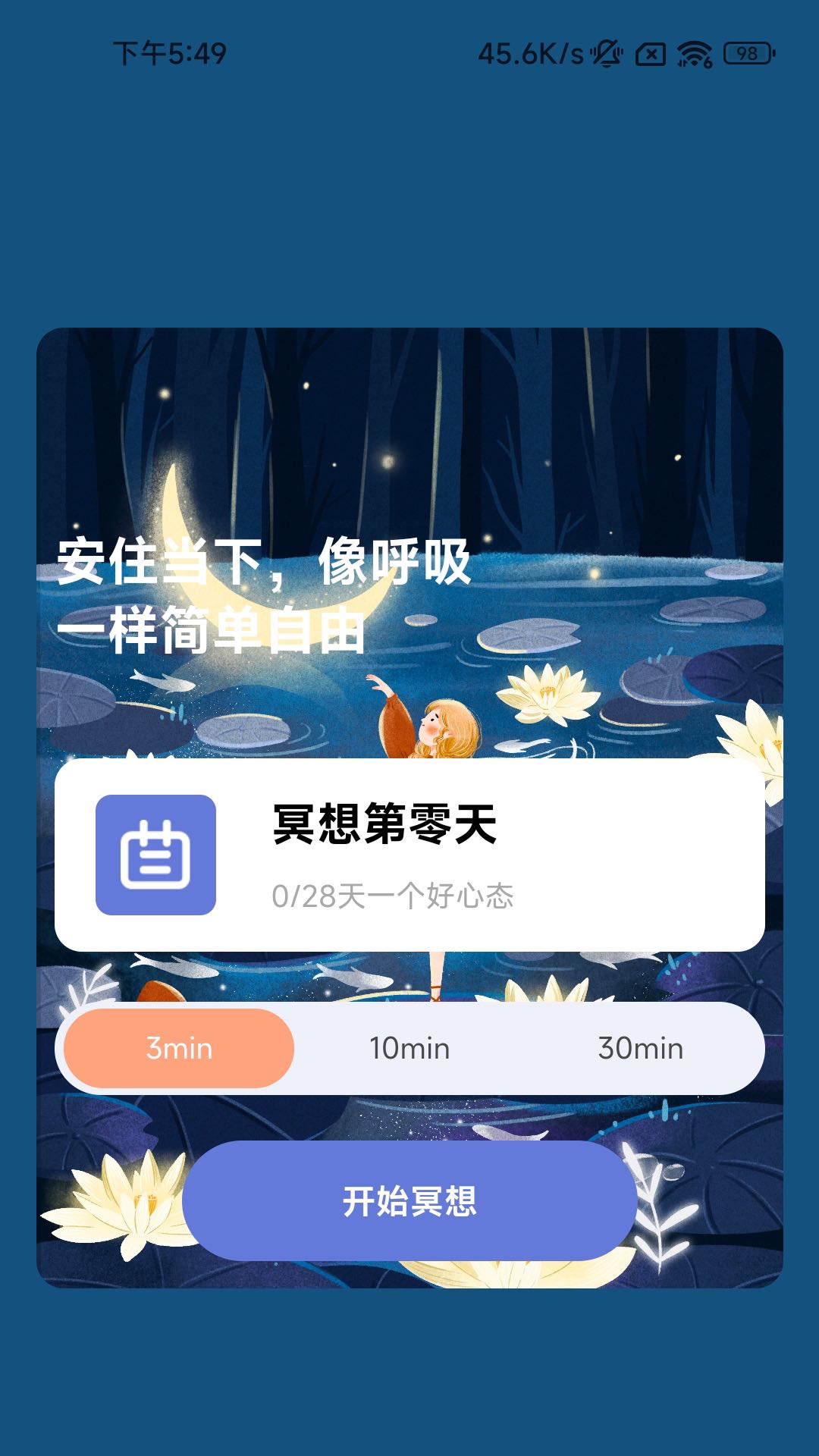Image resolution: width=819 pixels, height=1456 pixels.
Task: Select the 10min meditation duration
Action: click(x=409, y=1049)
